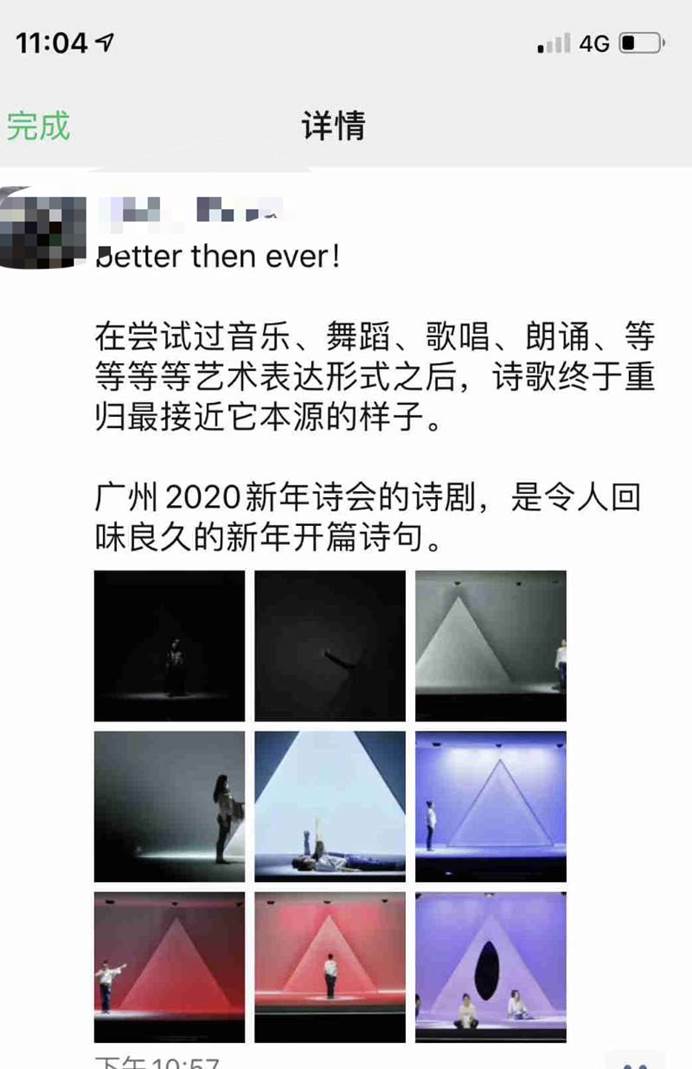Open the poster's profile avatar
Image resolution: width=692 pixels, height=1069 pixels.
pos(42,227)
